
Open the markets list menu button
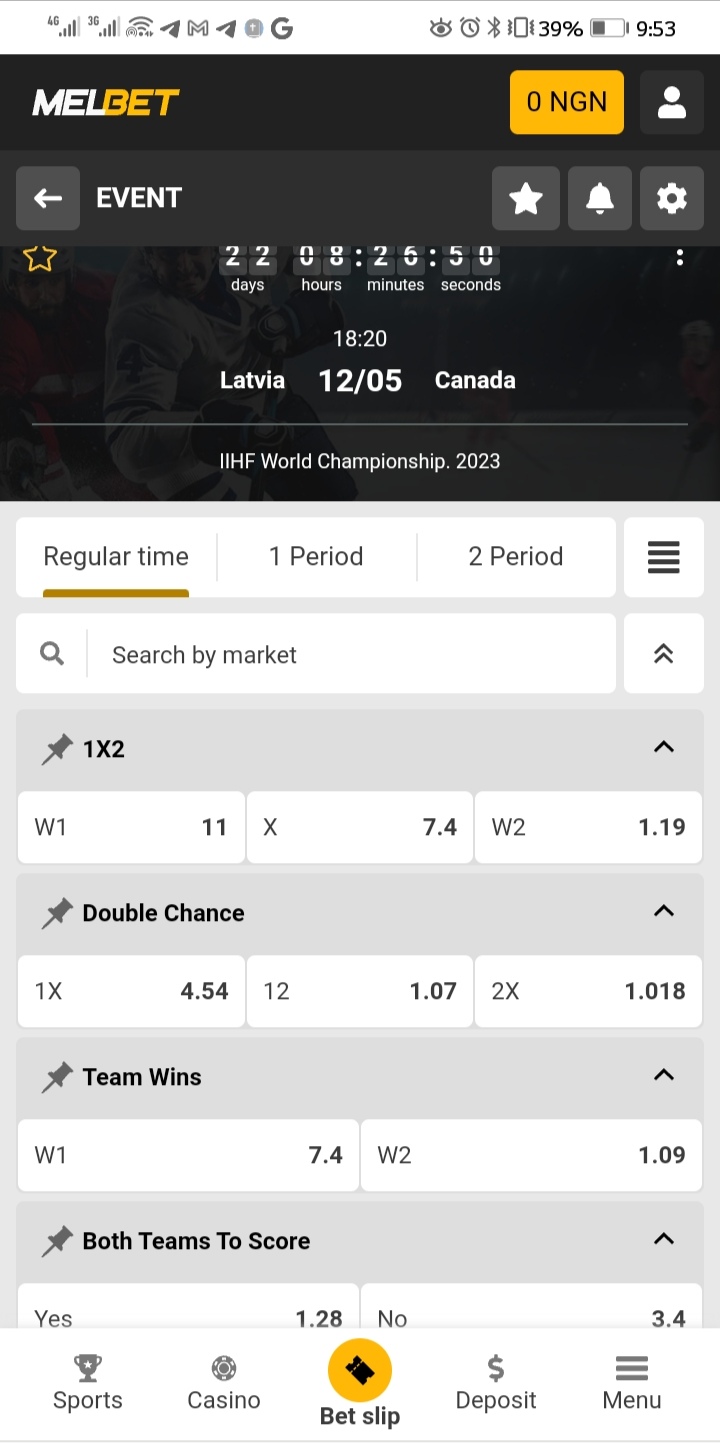point(664,557)
